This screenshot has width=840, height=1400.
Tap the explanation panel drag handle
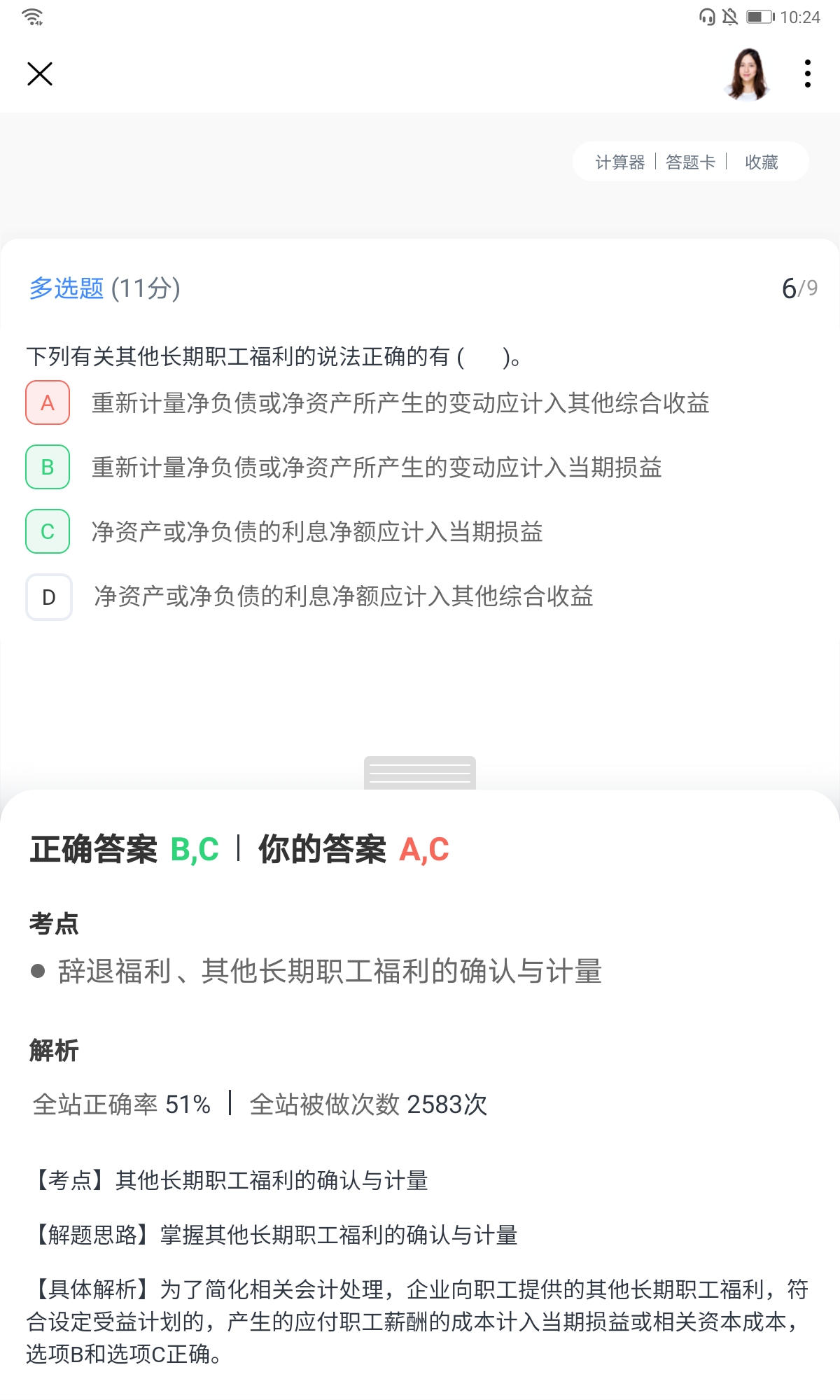pyautogui.click(x=420, y=773)
